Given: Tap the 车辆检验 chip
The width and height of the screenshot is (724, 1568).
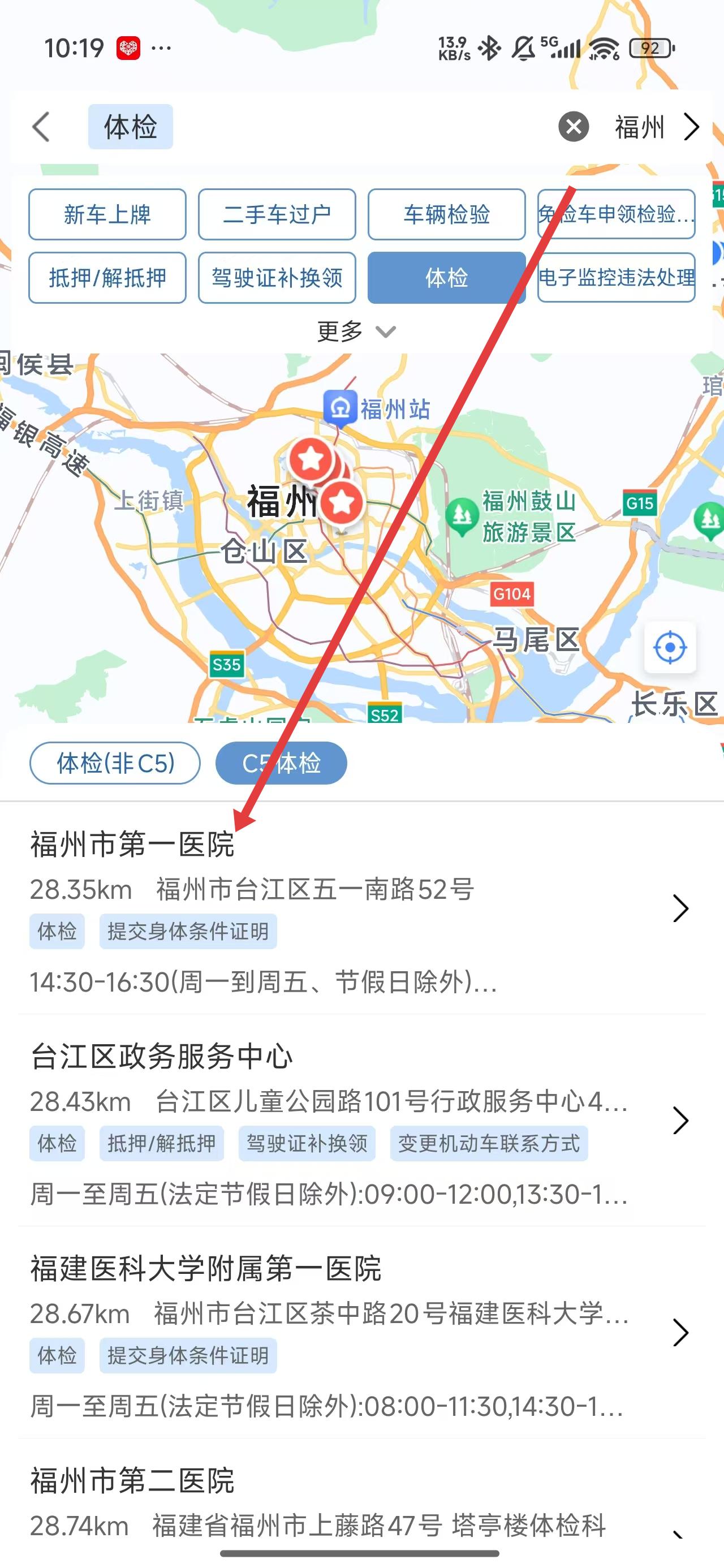Looking at the screenshot, I should tap(446, 214).
